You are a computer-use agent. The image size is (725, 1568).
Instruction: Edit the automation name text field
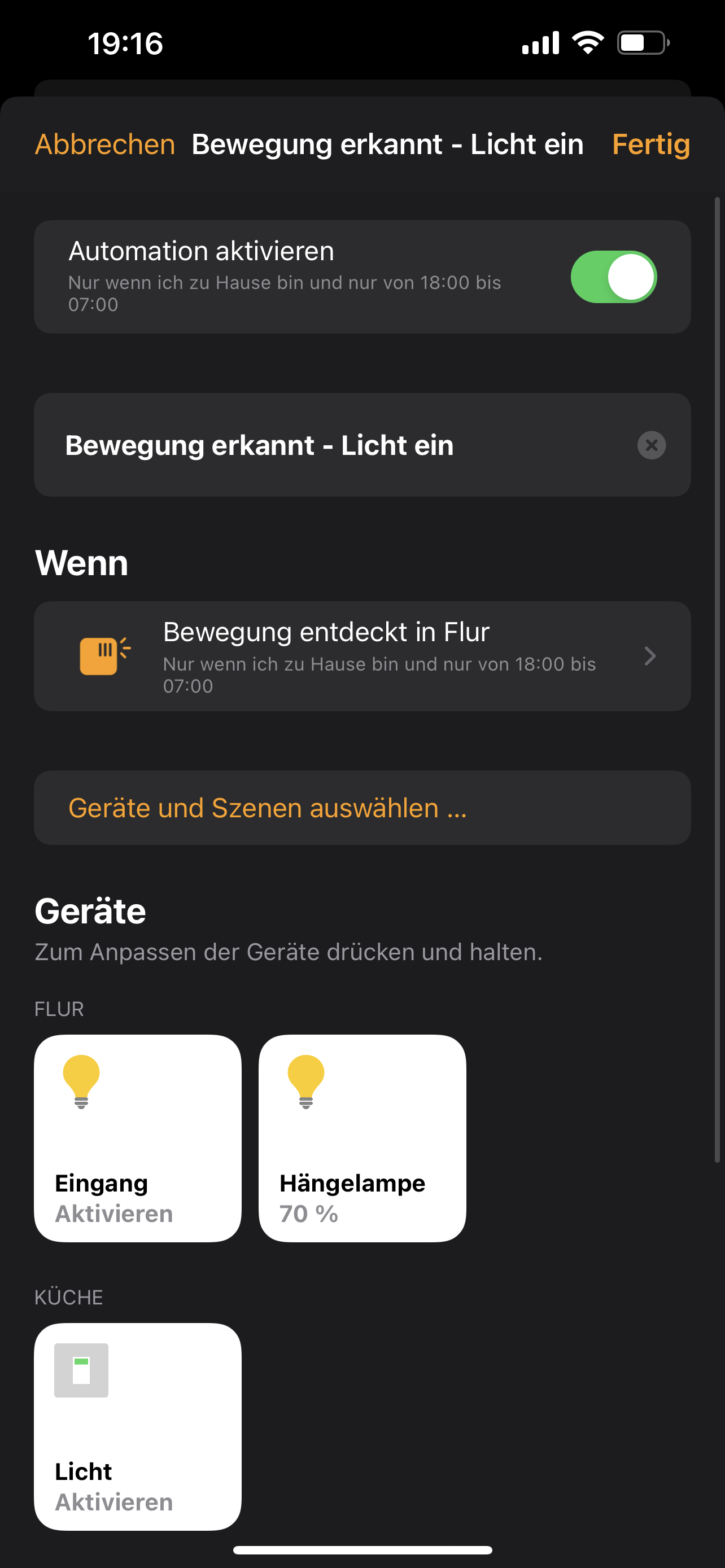pos(304,445)
